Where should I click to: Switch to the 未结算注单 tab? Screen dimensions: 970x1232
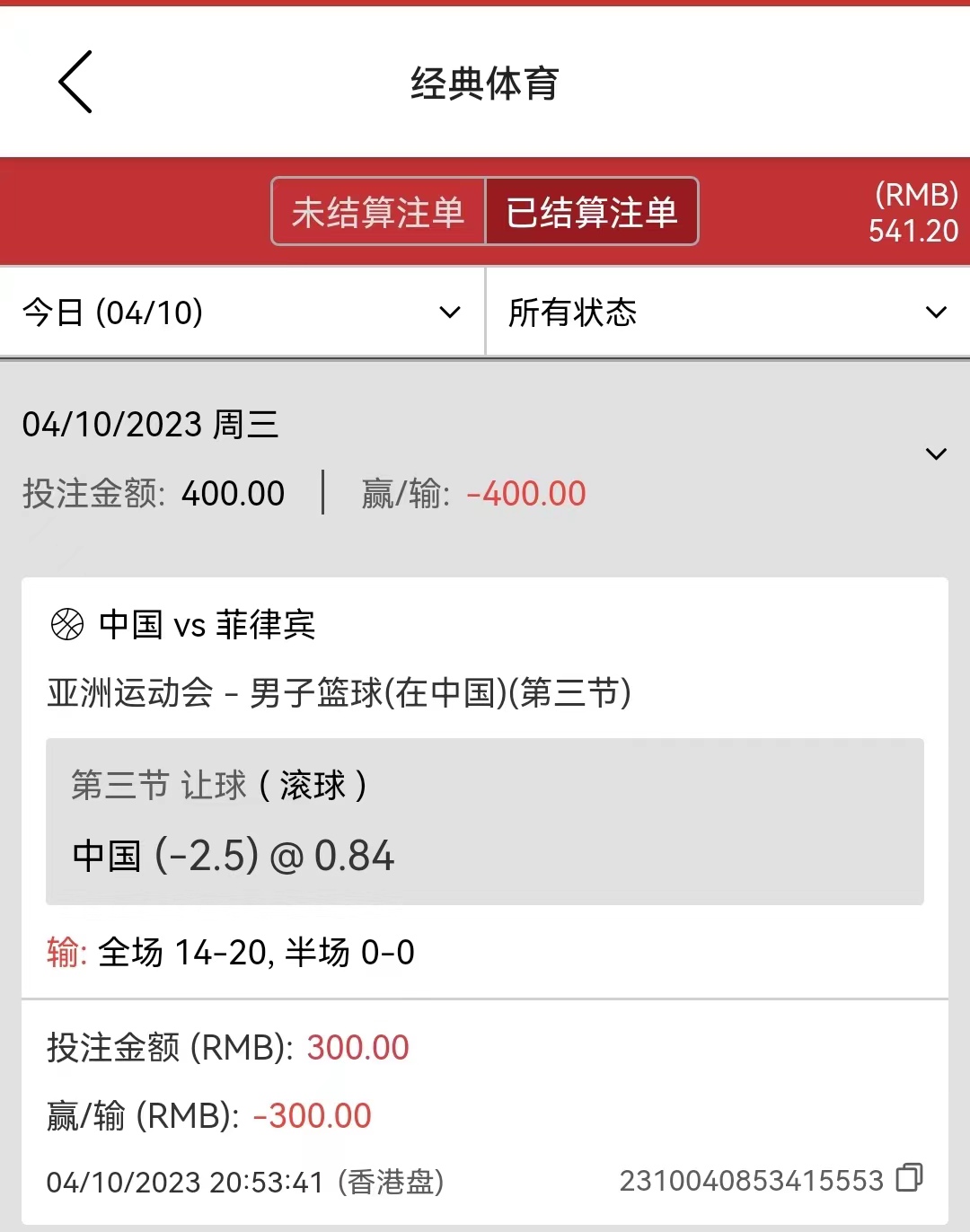click(378, 212)
